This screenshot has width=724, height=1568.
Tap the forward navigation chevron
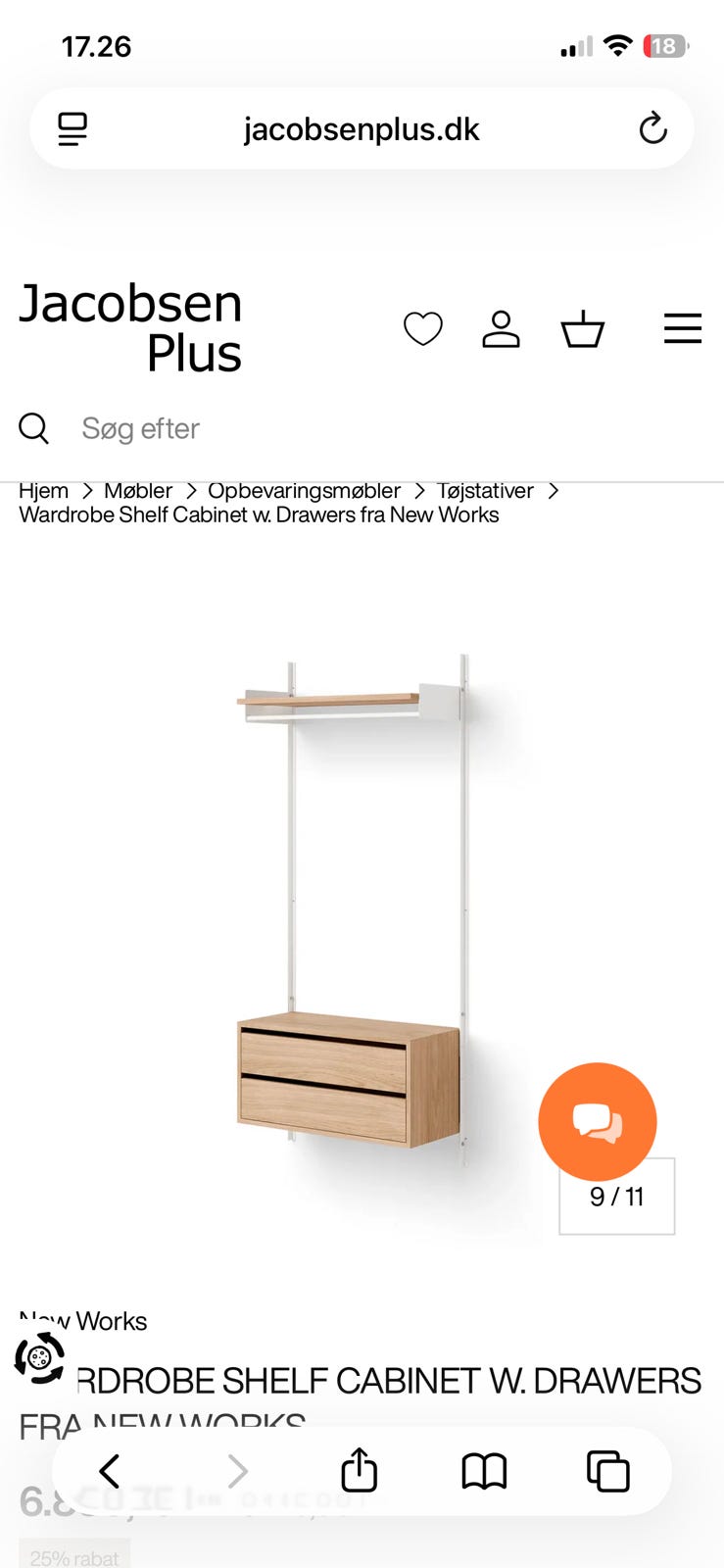238,1471
